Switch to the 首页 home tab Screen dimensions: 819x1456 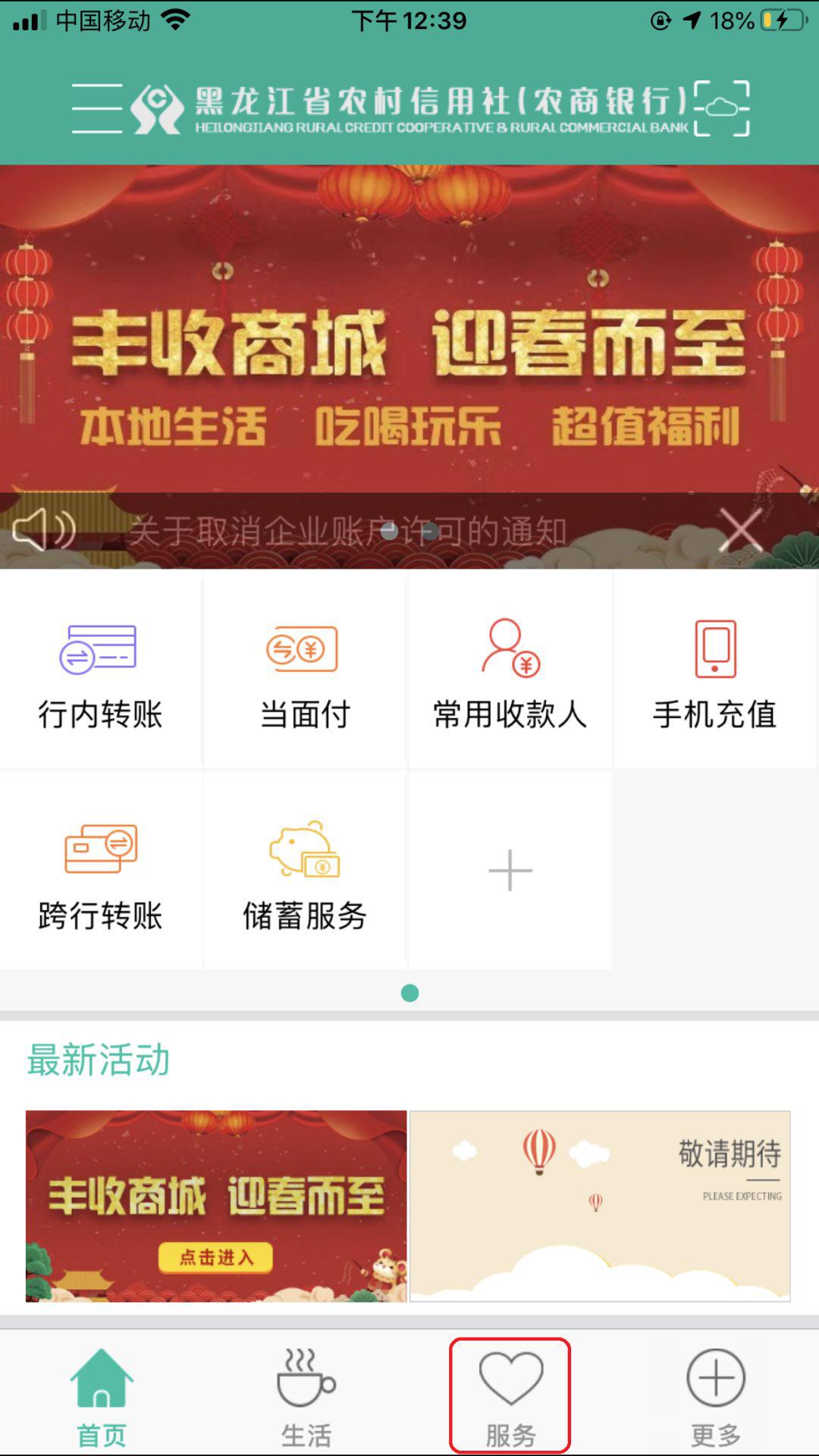tap(101, 1395)
